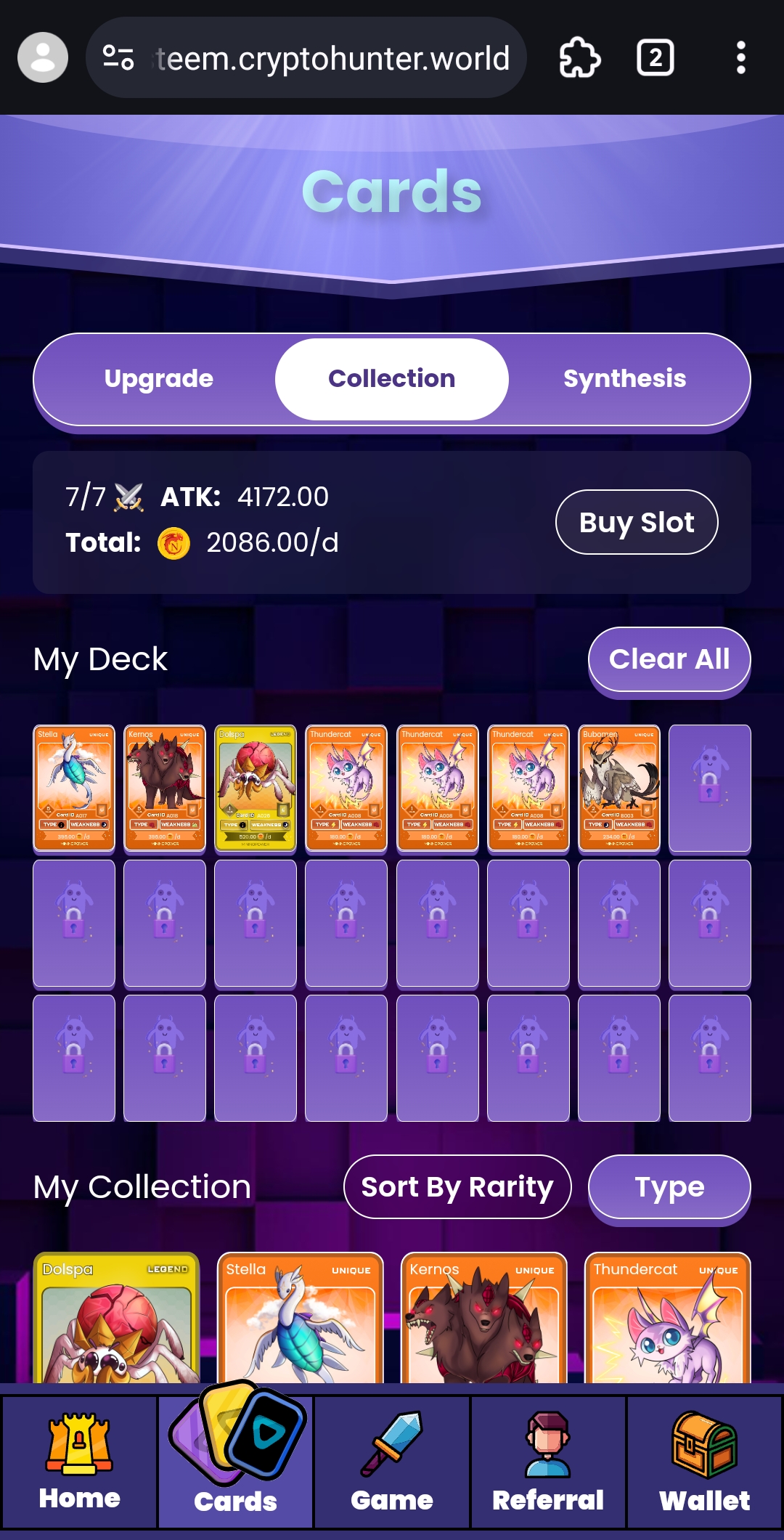This screenshot has height=1540, width=784.
Task: Open the browser profile avatar
Action: click(x=43, y=57)
